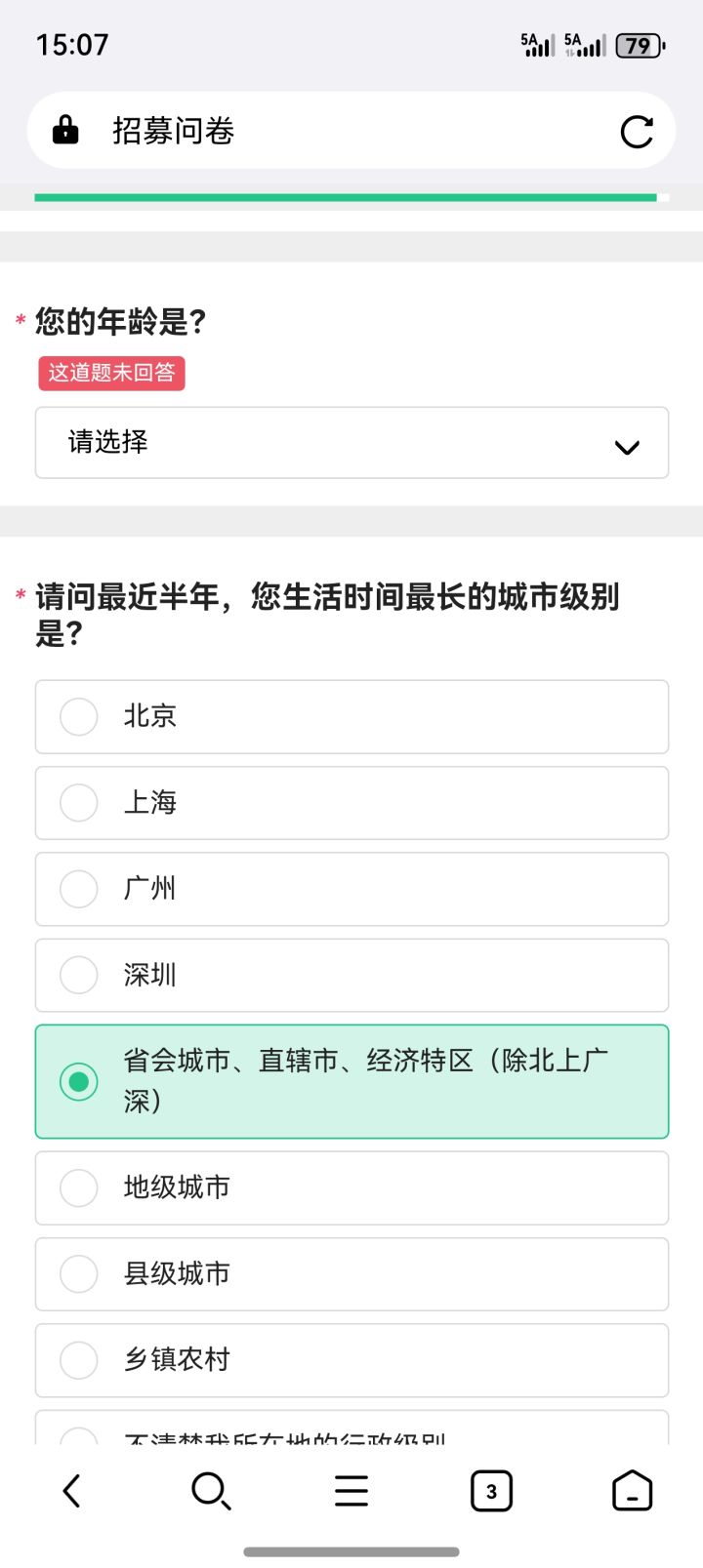Viewport: 703px width, 1568px height.
Task: Tap the battery indicator showing 79
Action: tap(640, 44)
